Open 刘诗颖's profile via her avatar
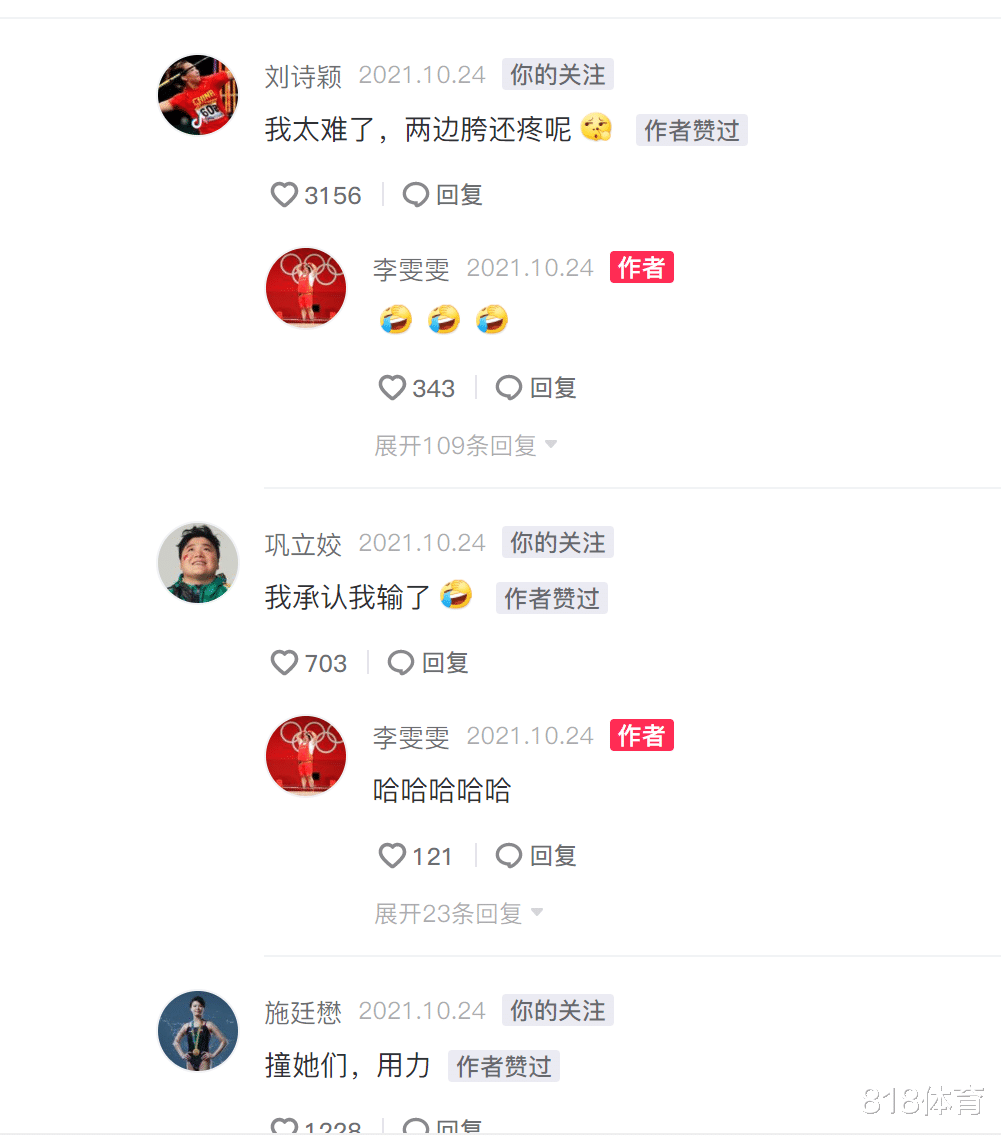The image size is (1001, 1137). tap(197, 95)
